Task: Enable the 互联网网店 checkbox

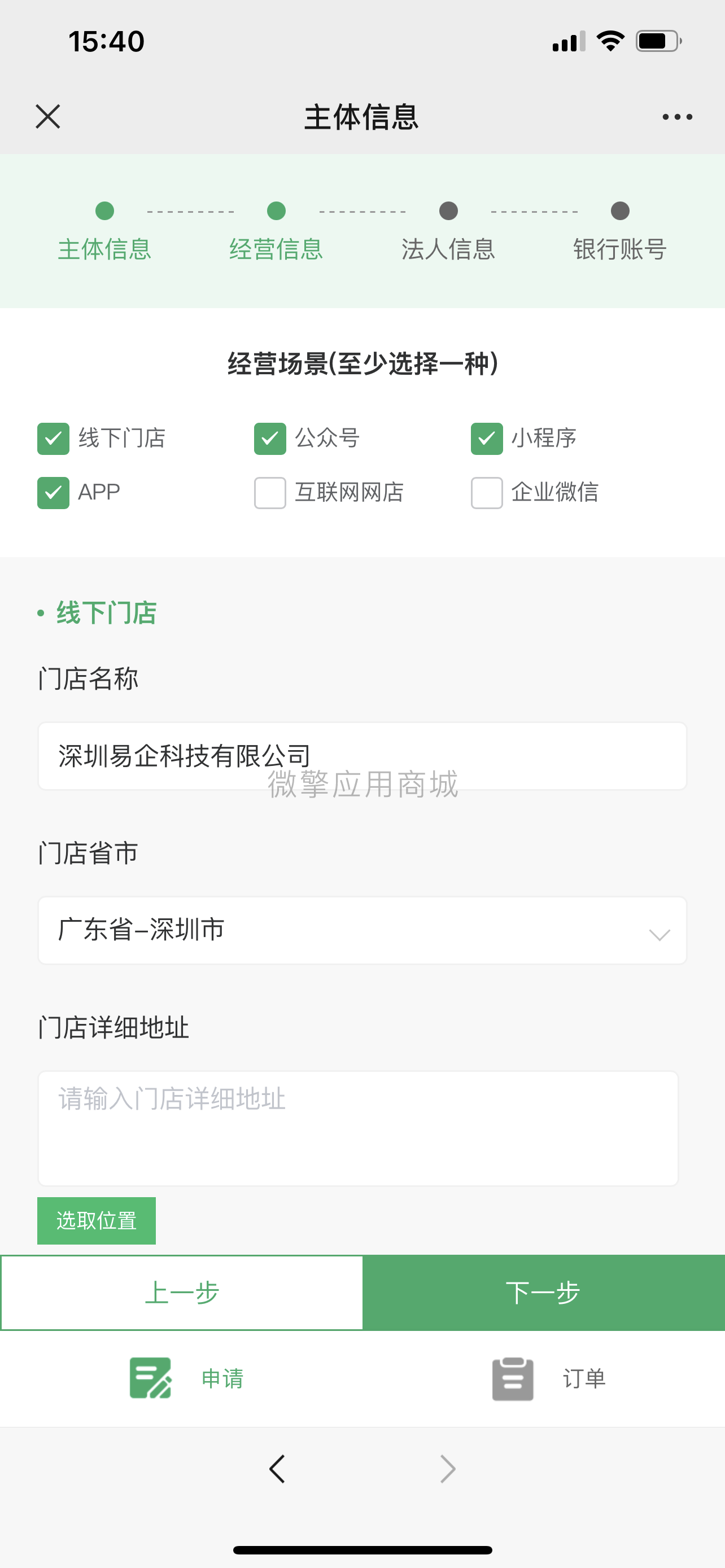Action: [x=270, y=493]
